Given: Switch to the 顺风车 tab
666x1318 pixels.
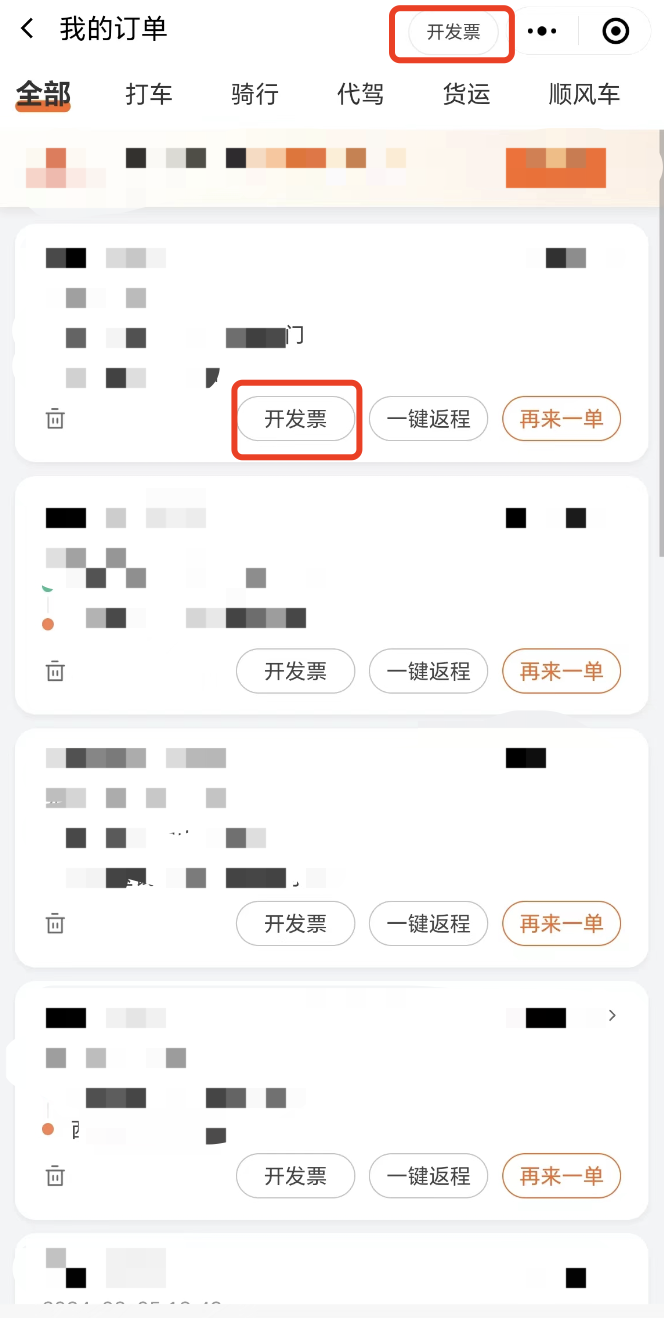Looking at the screenshot, I should point(584,94).
